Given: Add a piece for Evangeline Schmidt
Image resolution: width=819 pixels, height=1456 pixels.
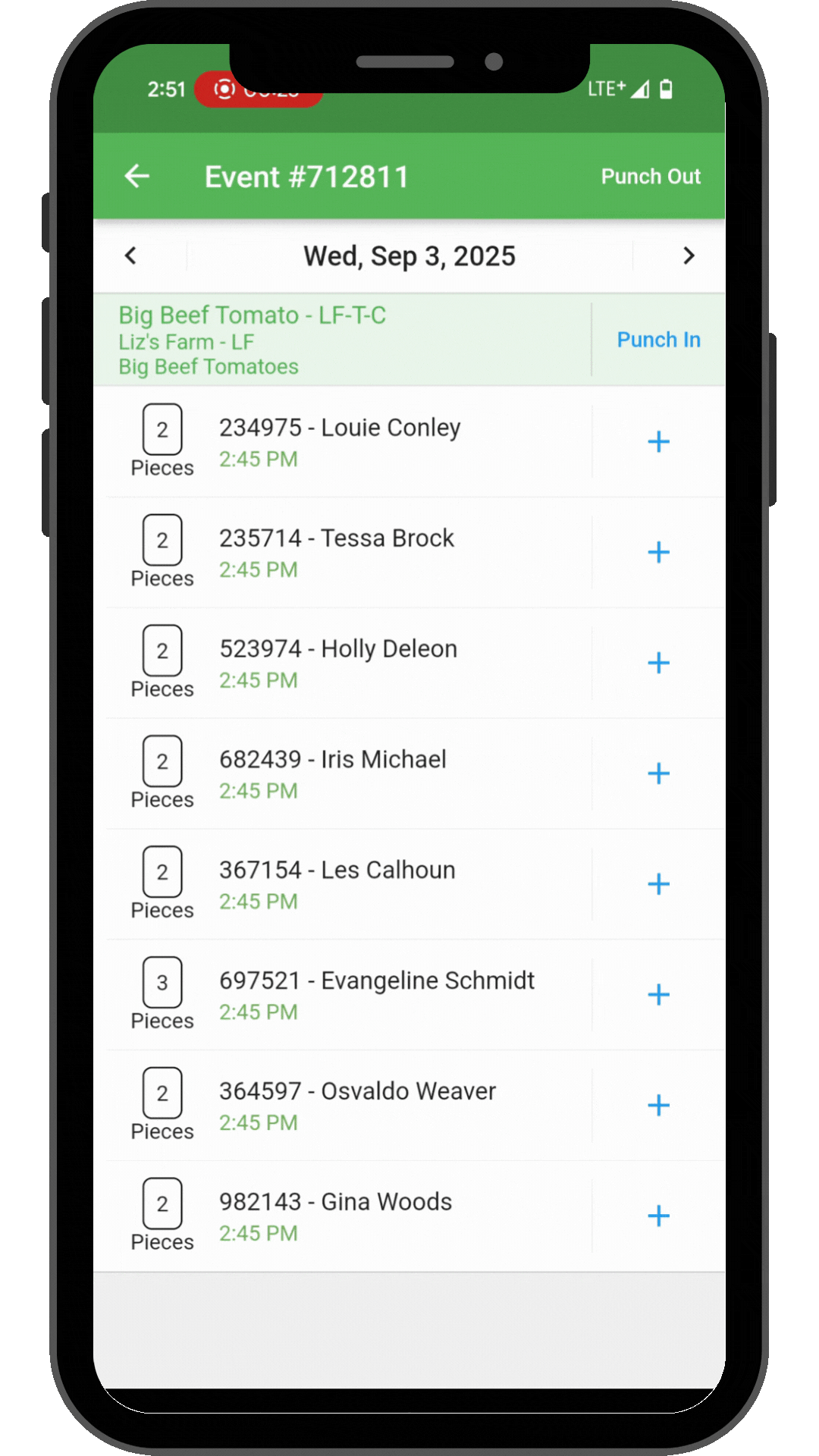Looking at the screenshot, I should pos(658,995).
